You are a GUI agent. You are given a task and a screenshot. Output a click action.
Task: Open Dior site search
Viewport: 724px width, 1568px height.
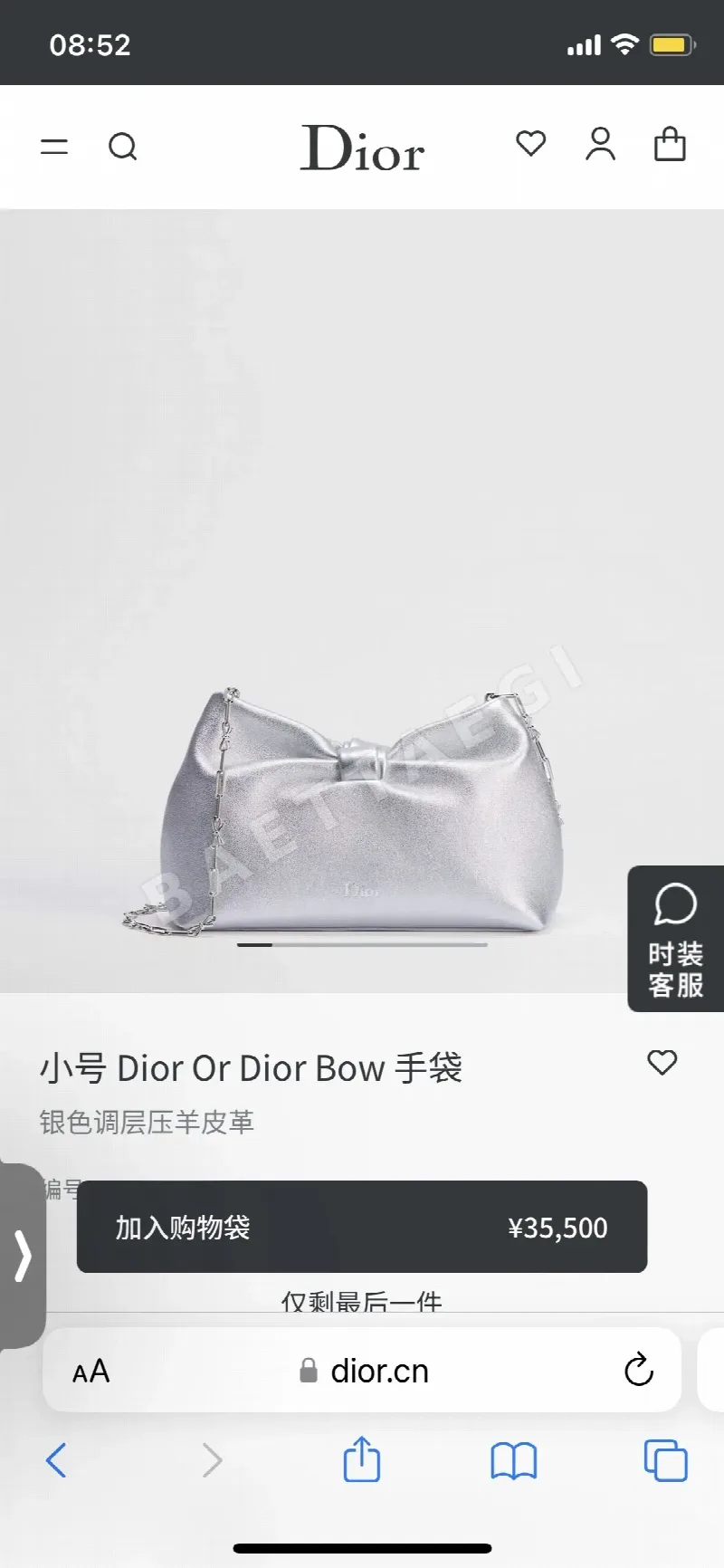click(123, 146)
